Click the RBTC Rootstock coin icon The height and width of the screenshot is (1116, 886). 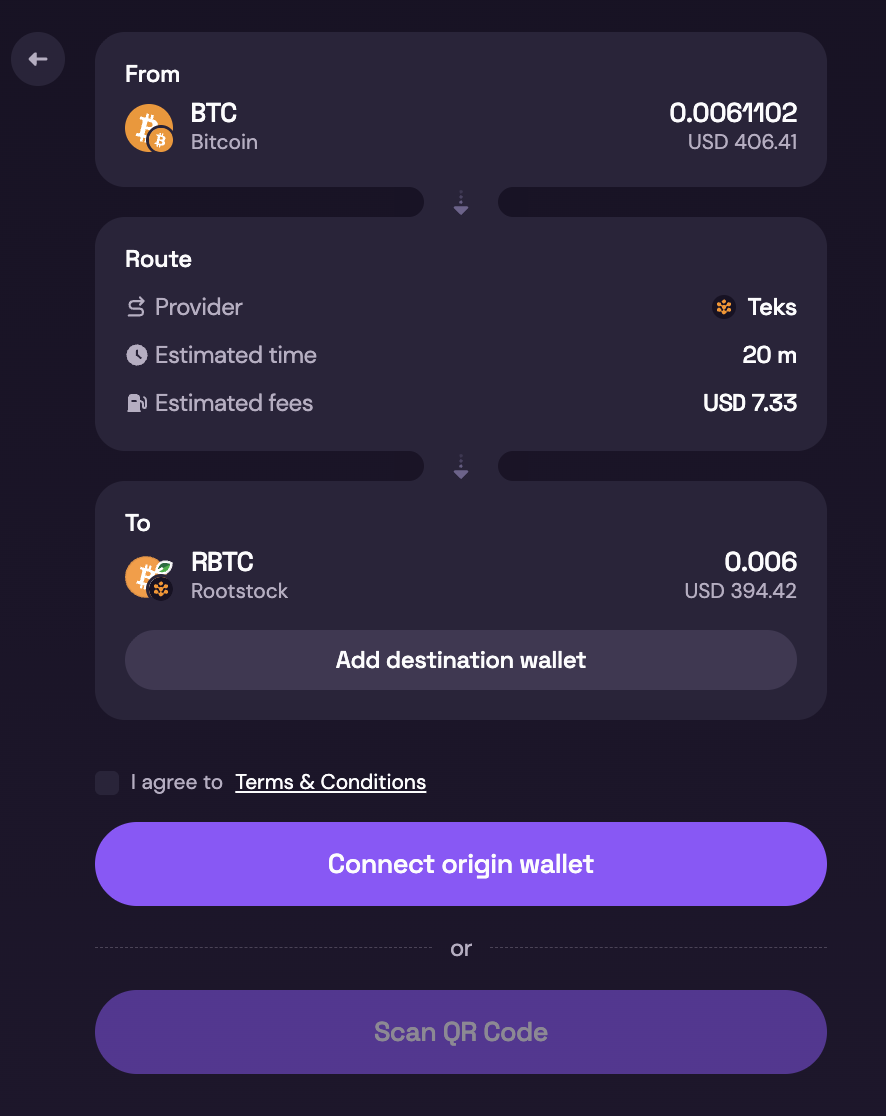[x=148, y=576]
